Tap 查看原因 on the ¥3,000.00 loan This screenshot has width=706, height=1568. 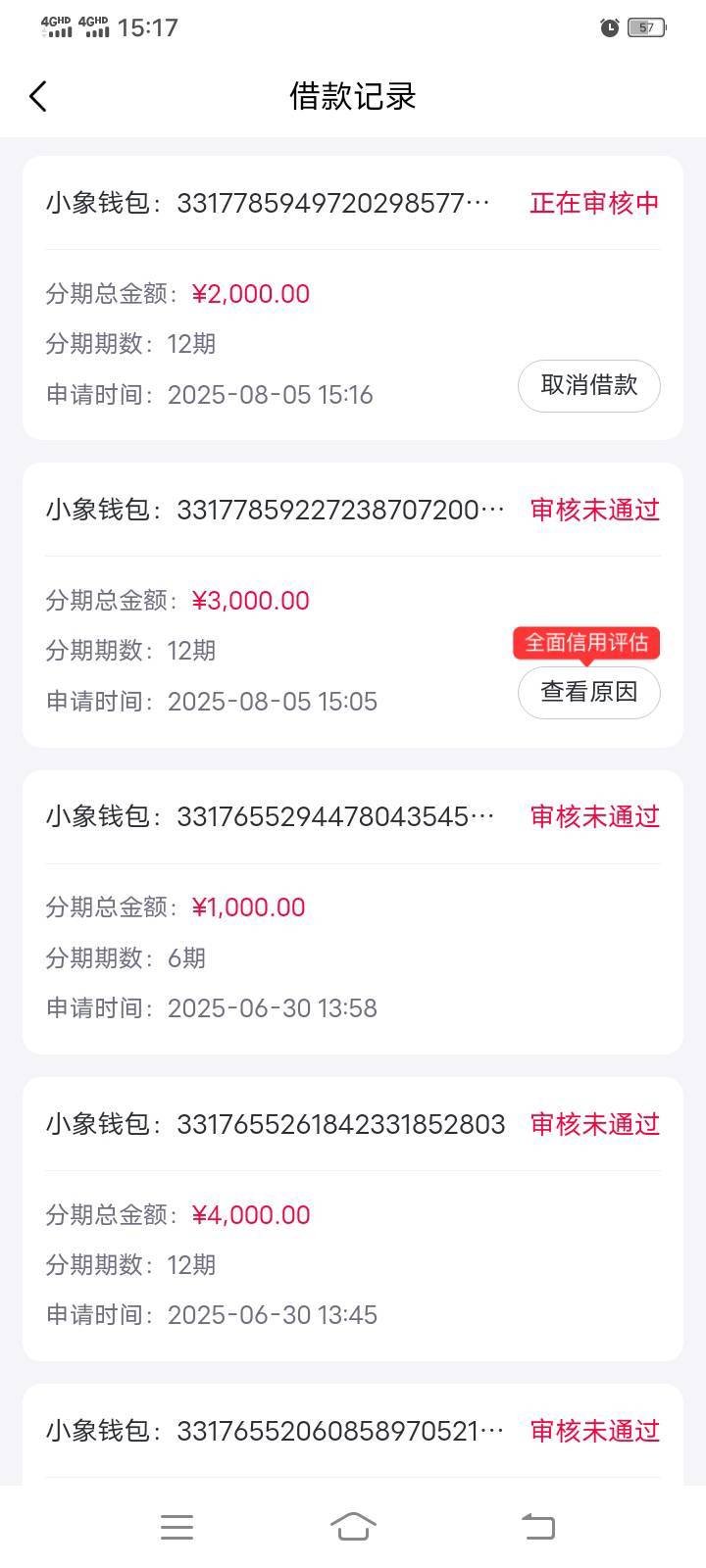588,692
